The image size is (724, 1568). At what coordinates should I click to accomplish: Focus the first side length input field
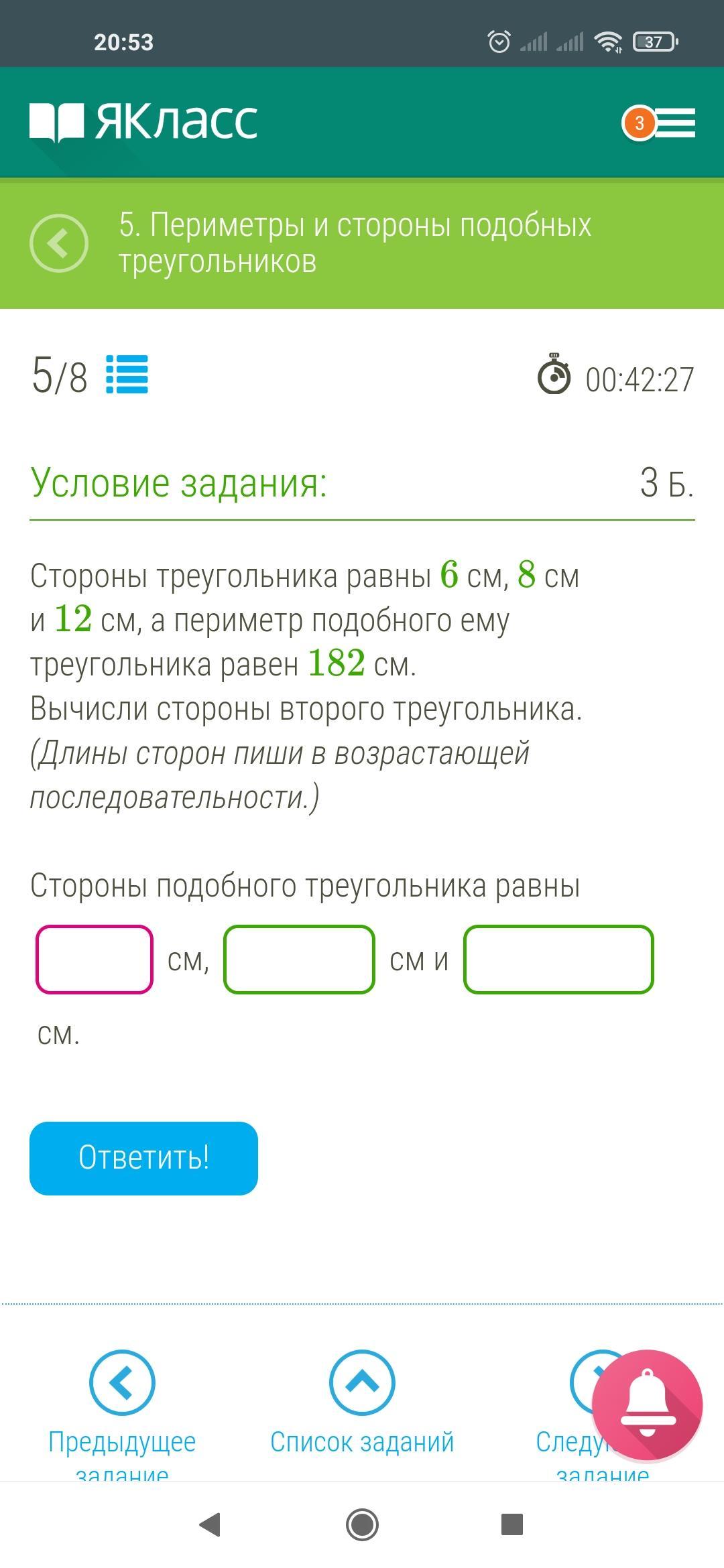95,959
